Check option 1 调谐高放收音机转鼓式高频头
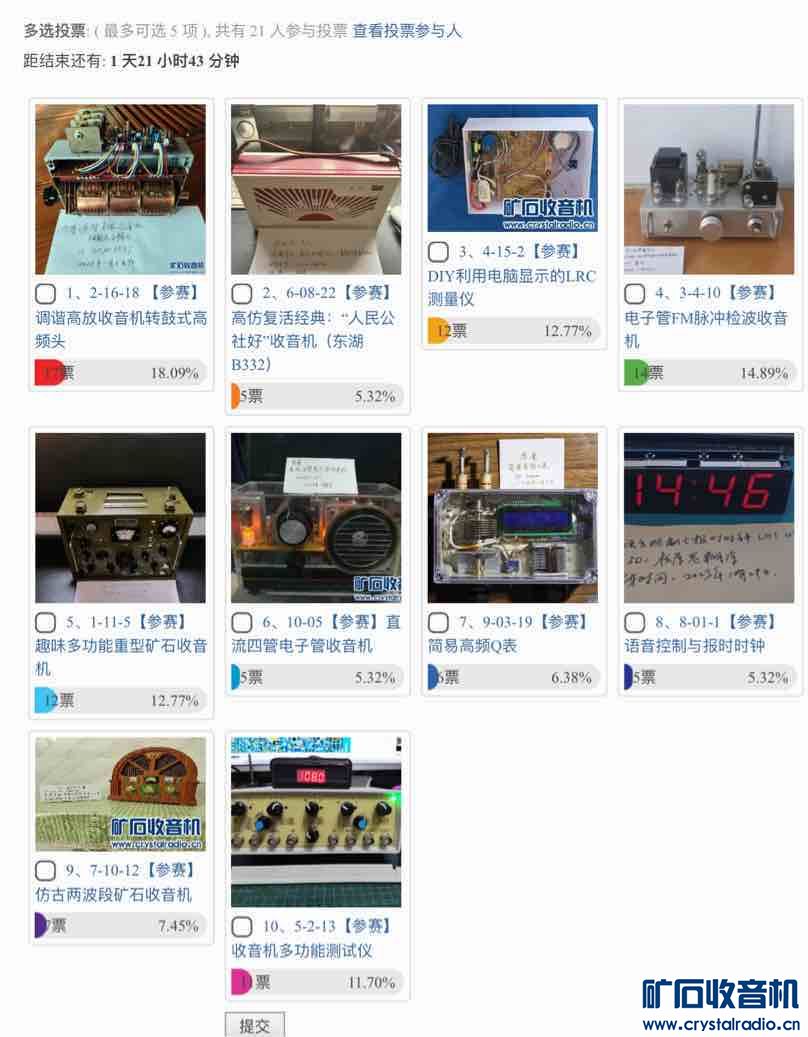This screenshot has height=1037, width=808. [45, 294]
